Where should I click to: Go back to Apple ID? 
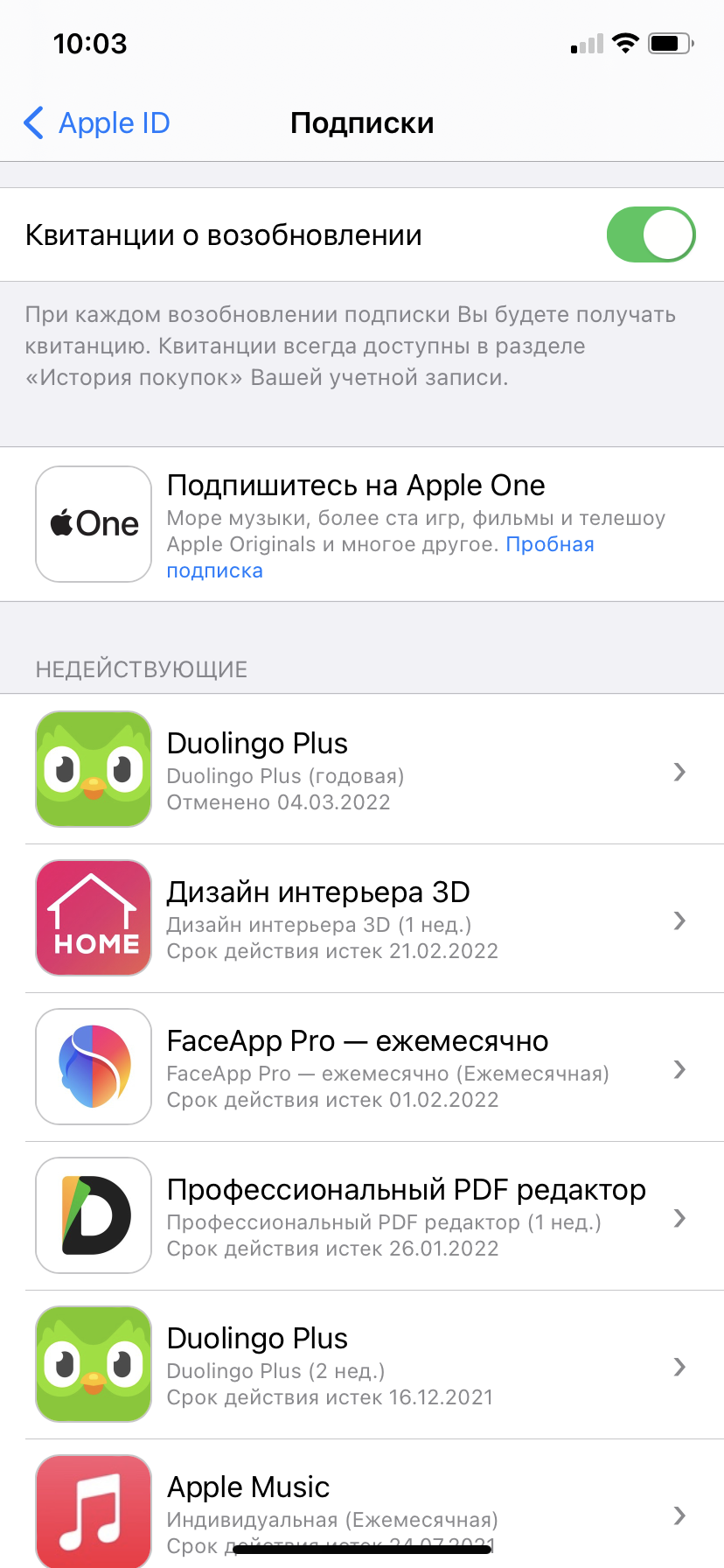point(97,123)
